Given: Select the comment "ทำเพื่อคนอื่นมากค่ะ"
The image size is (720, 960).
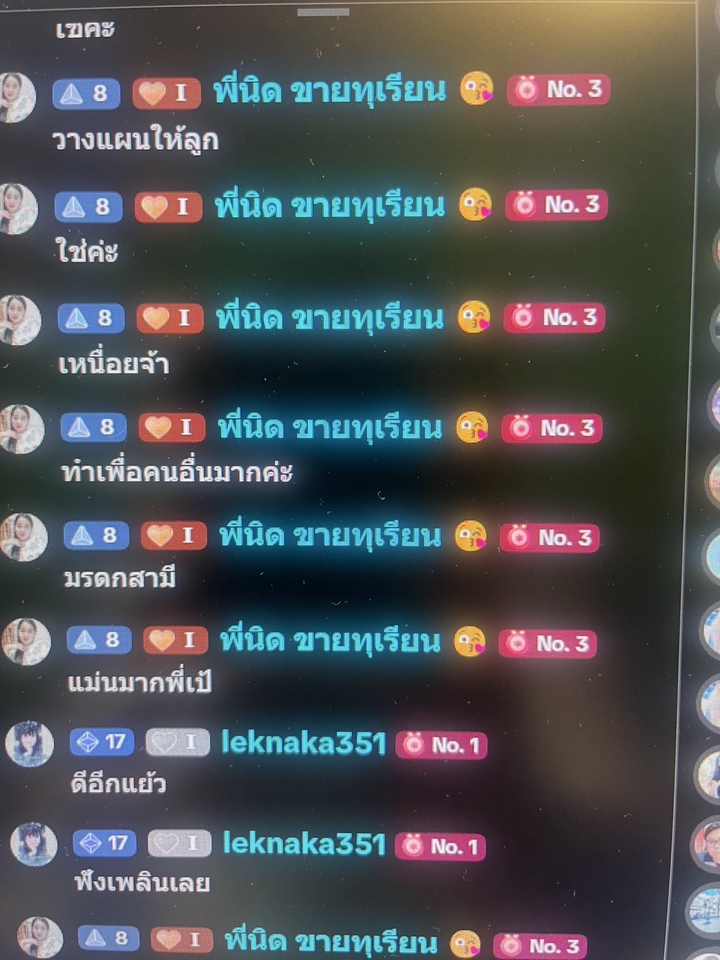Looking at the screenshot, I should point(176,473).
